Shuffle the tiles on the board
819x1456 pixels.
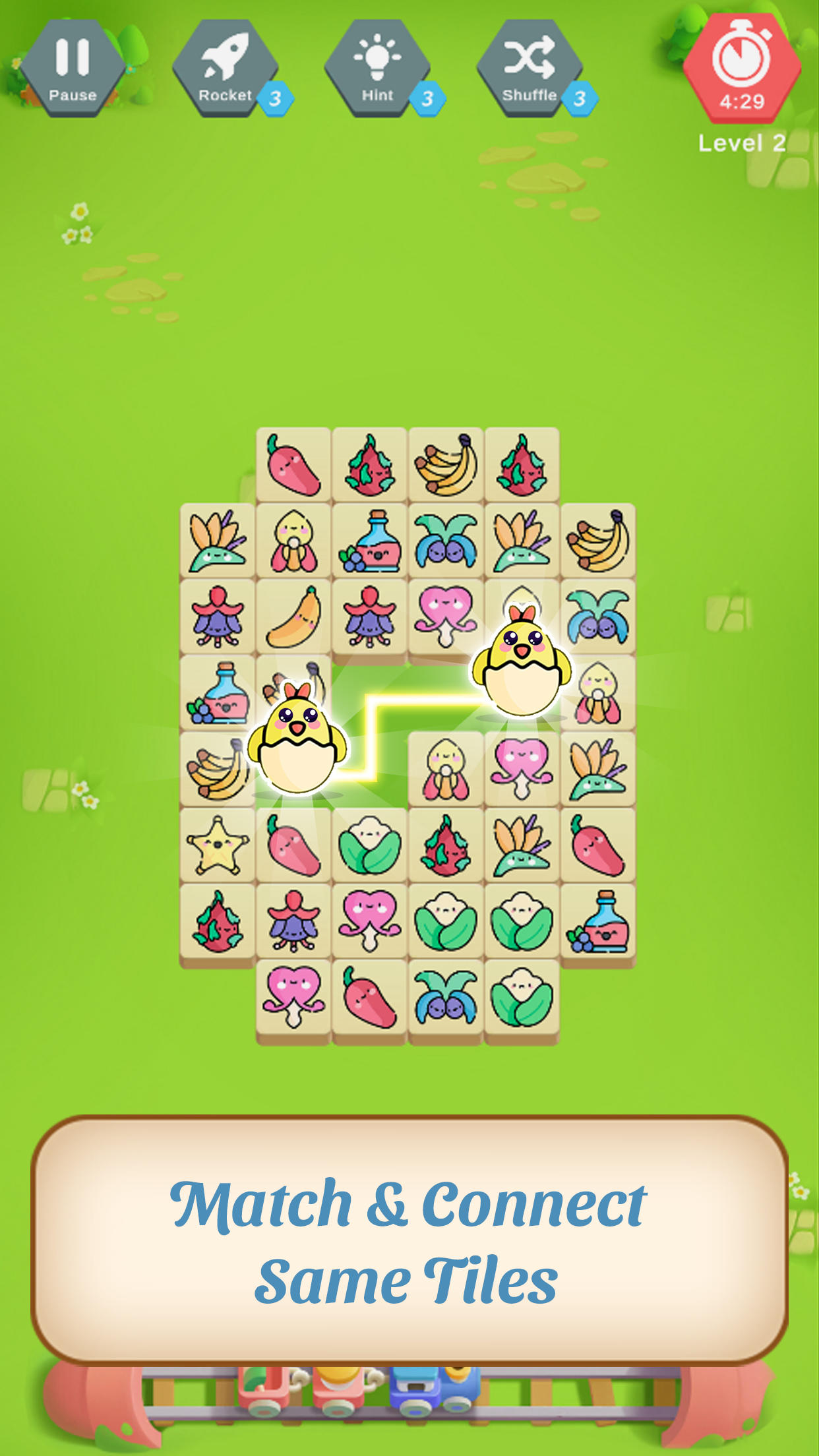(x=530, y=69)
